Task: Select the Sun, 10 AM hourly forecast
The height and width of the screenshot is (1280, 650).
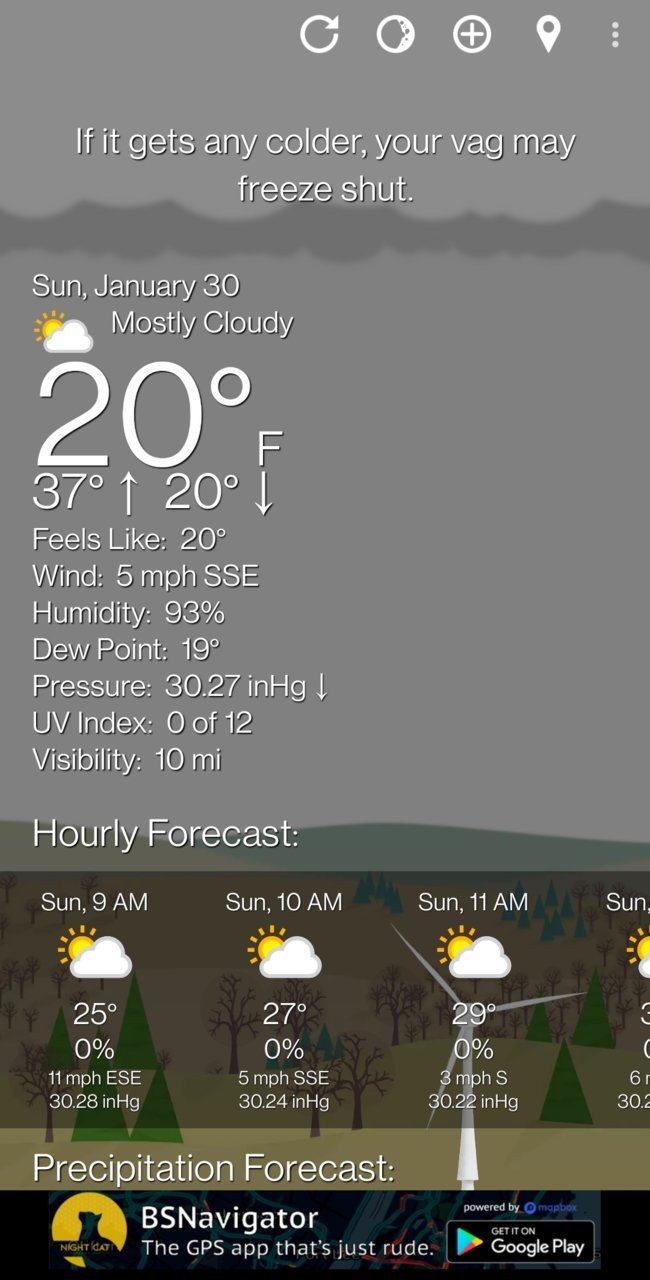Action: [284, 1000]
